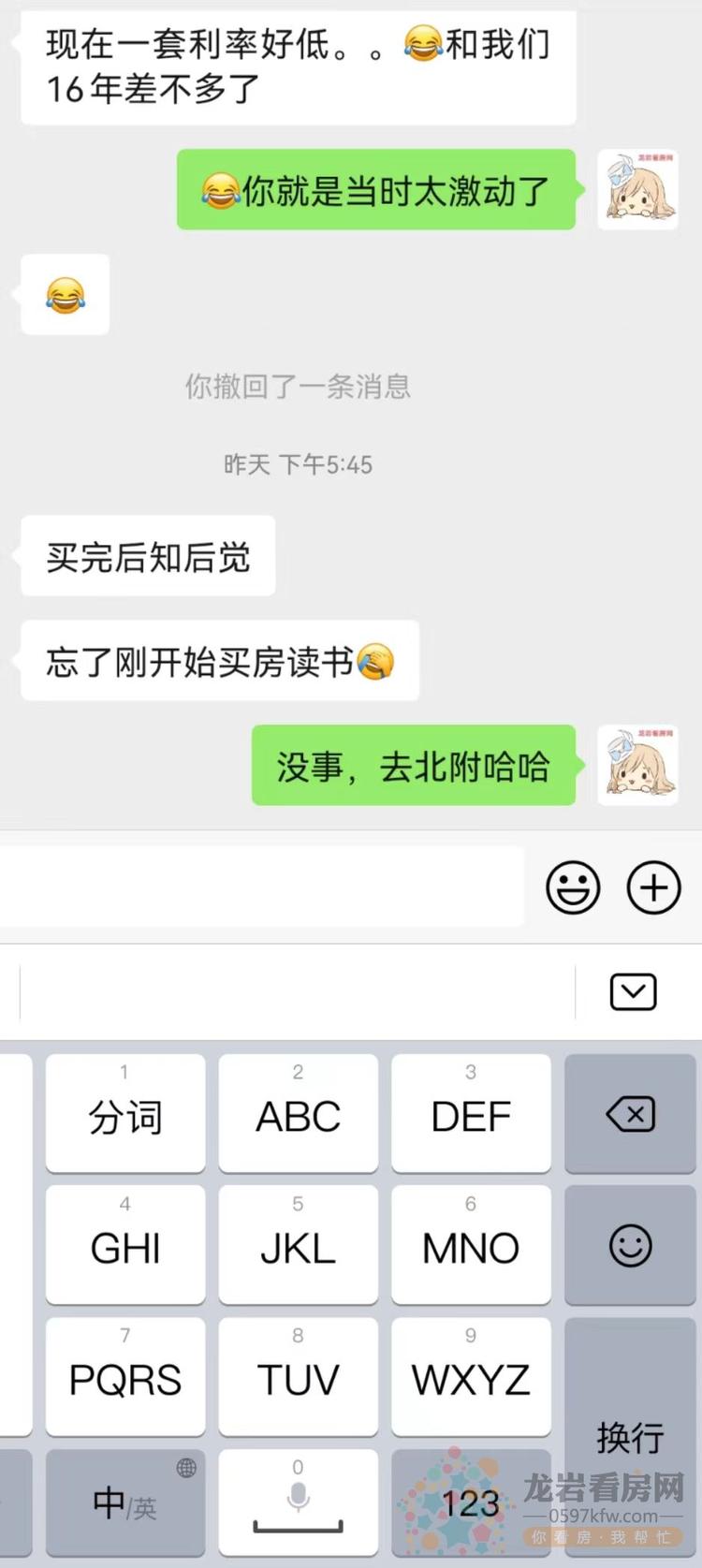Tap the backspace key
Viewport: 702px width, 1568px height.
coord(630,1114)
